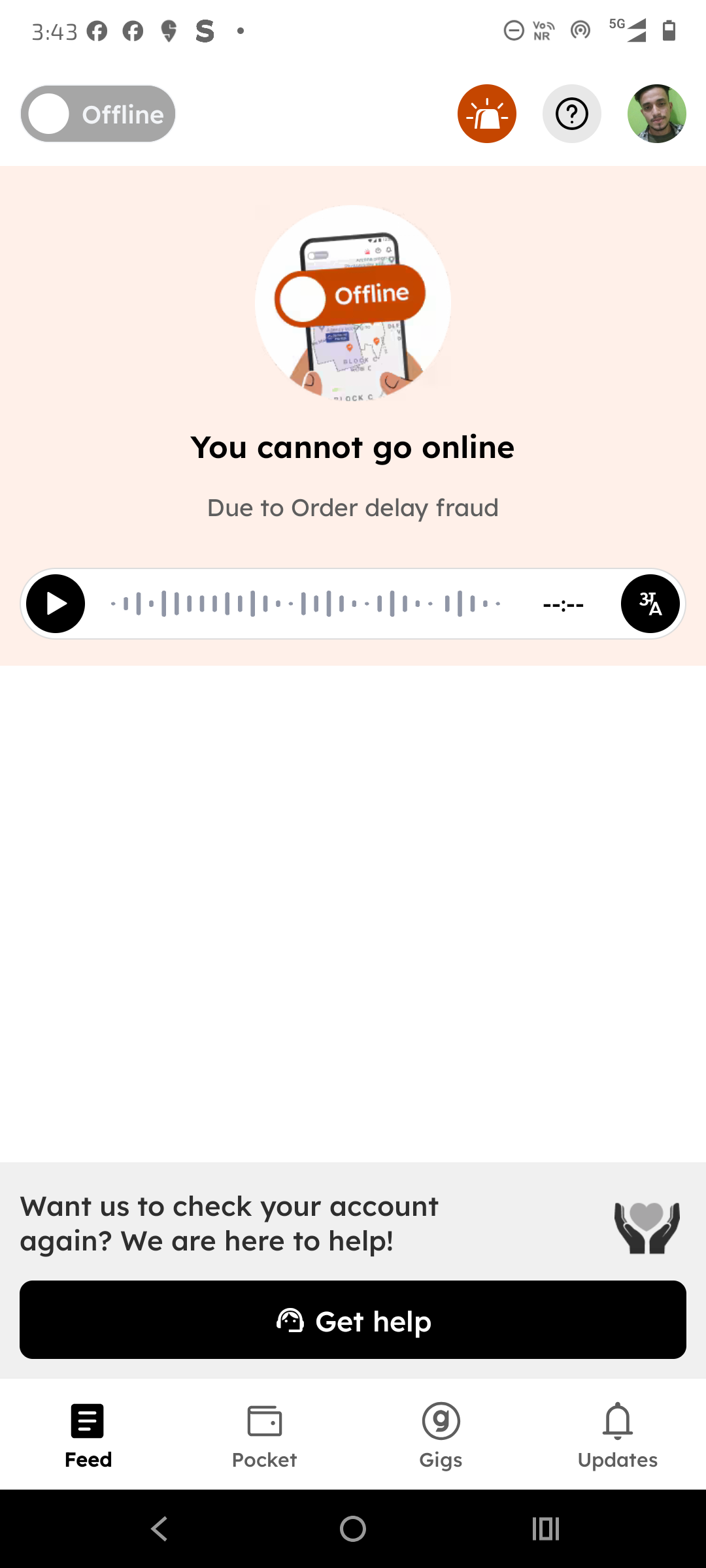
Task: Toggle the Offline switch
Action: [x=98, y=114]
